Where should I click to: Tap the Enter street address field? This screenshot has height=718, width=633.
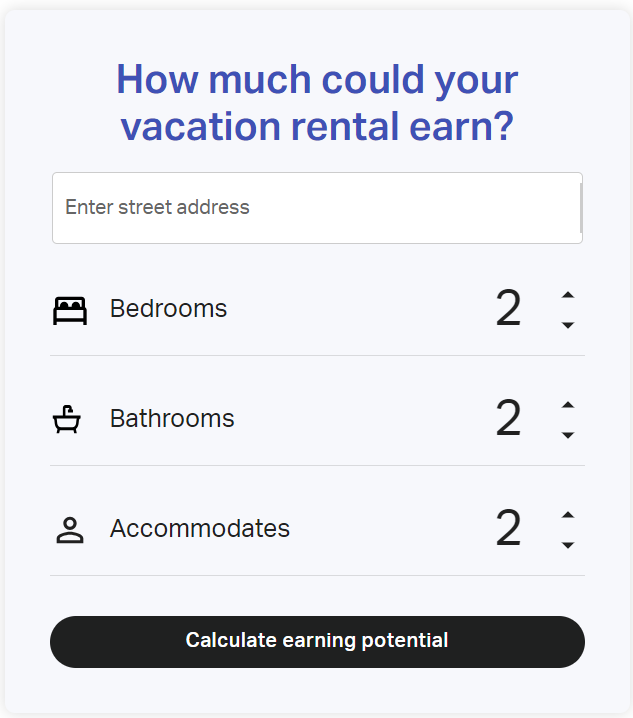click(316, 208)
